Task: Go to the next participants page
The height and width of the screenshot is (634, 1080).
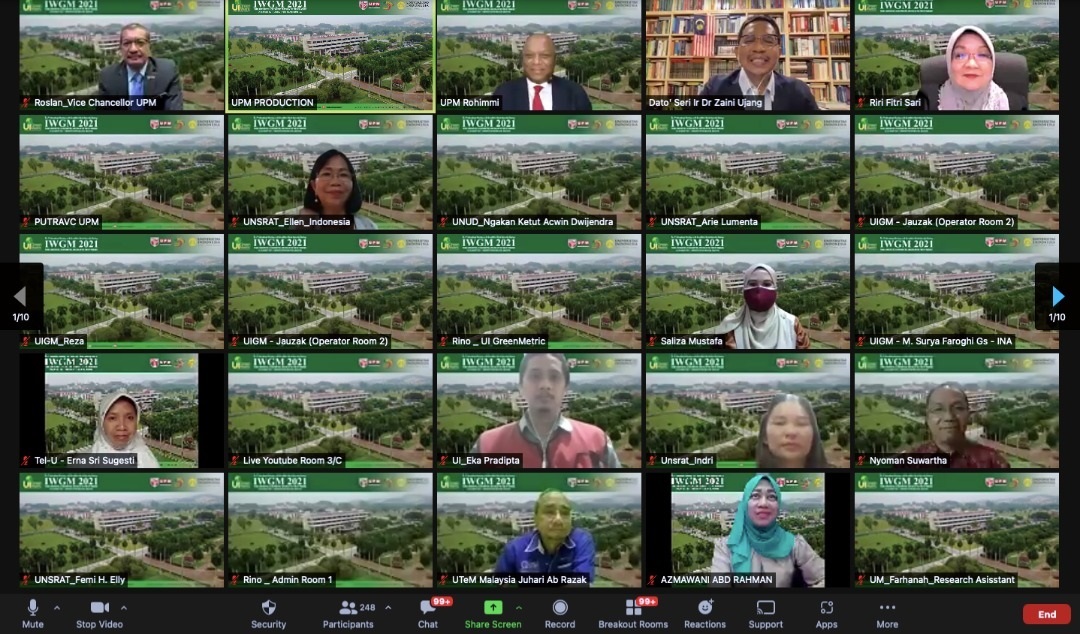Action: point(1058,296)
